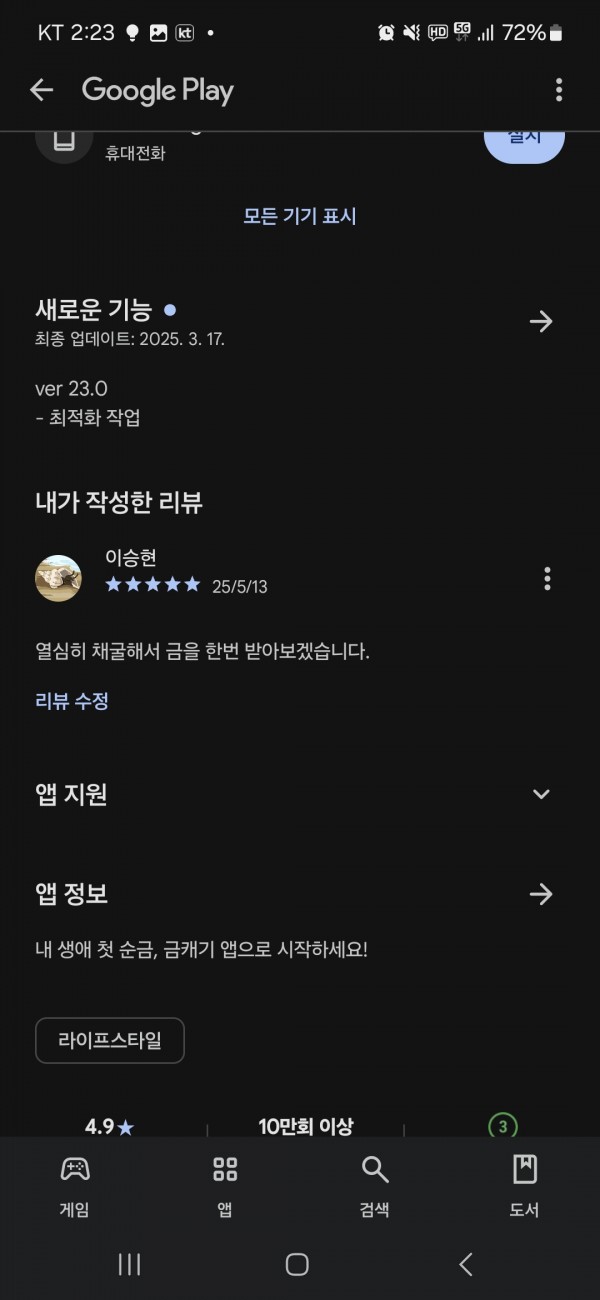Open the 검색 tab
Viewport: 600px width, 1300px height.
coord(375,1185)
